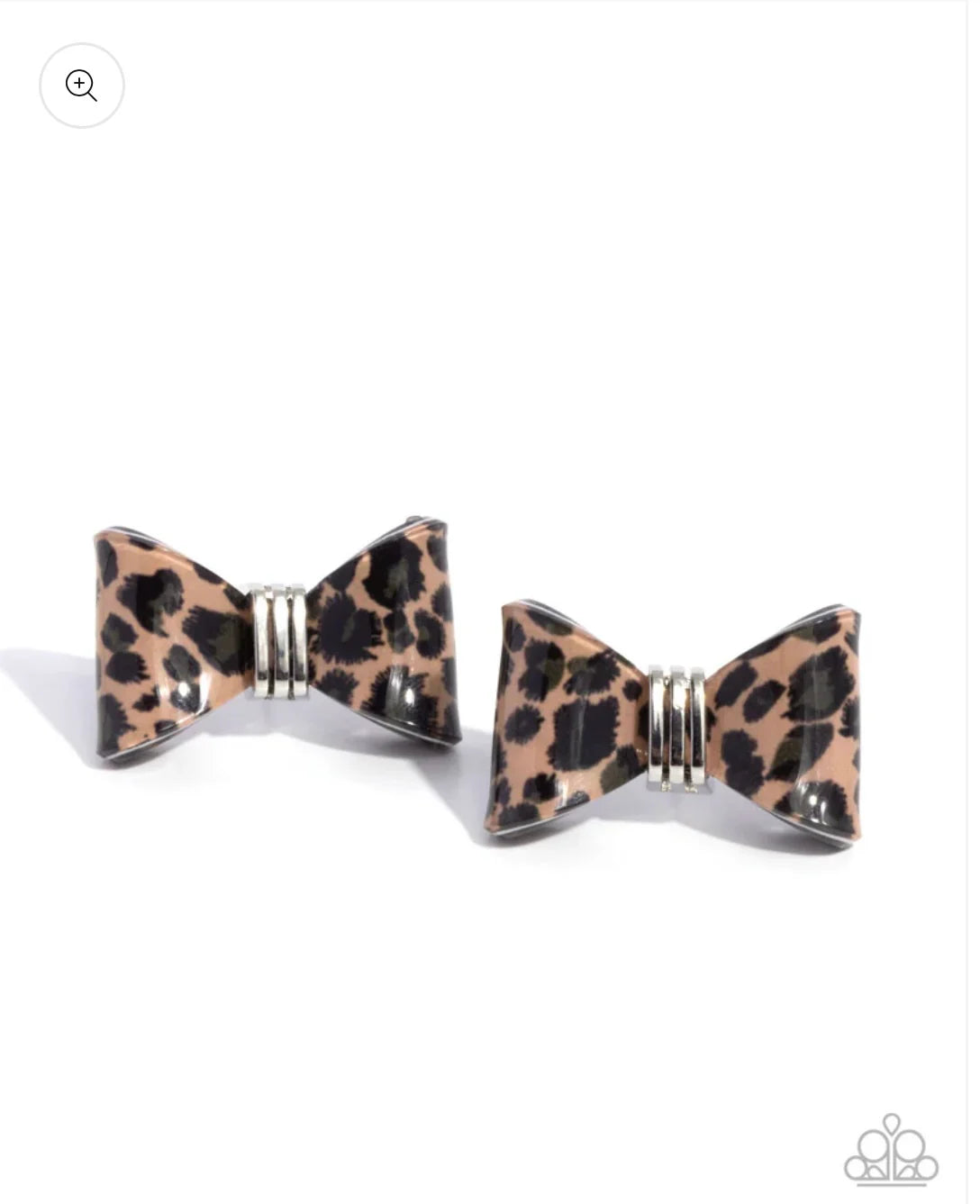Image resolution: width=980 pixels, height=1204 pixels.
Task: Tap the zoom magnifier icon
Action: 82,86
